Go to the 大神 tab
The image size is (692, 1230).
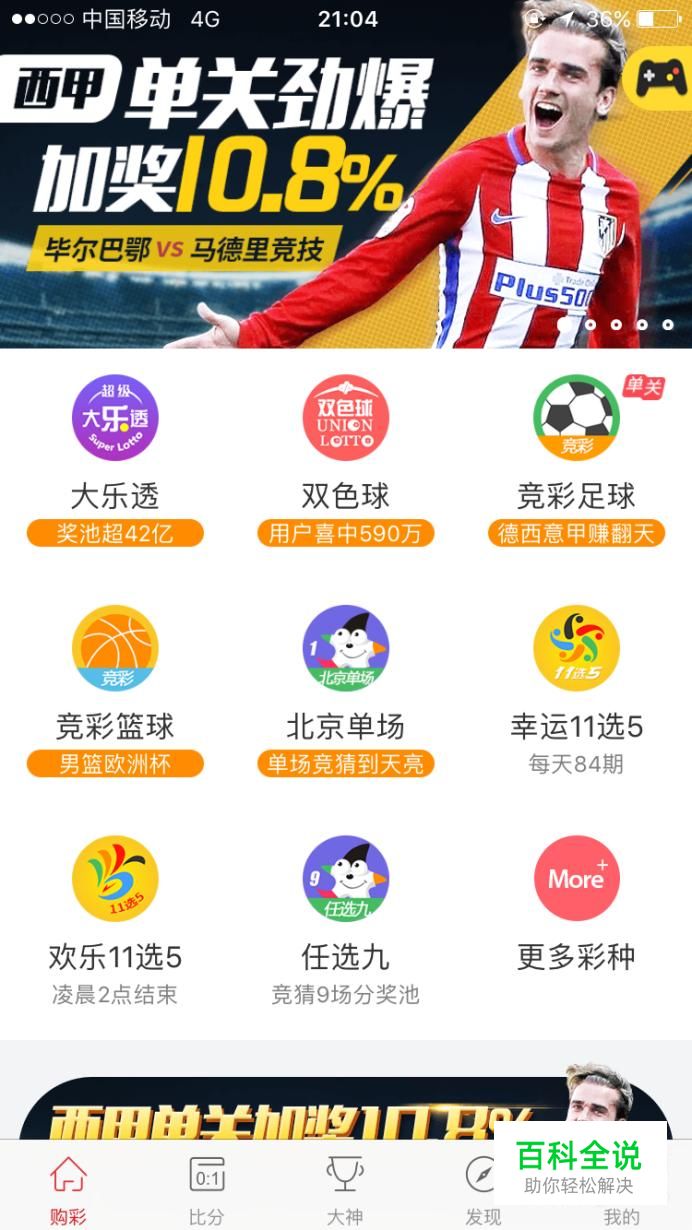[345, 1188]
